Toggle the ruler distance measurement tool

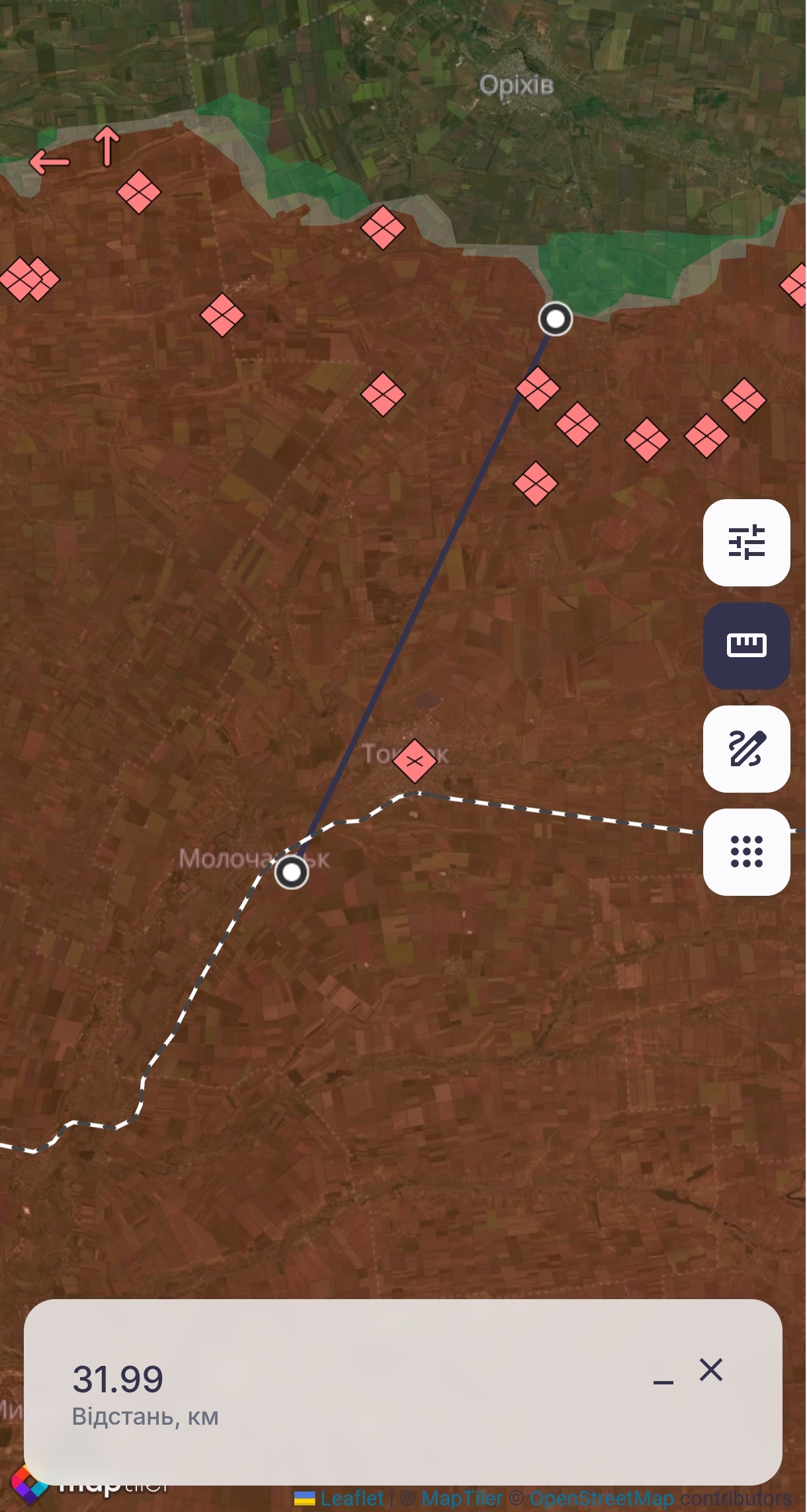(746, 646)
